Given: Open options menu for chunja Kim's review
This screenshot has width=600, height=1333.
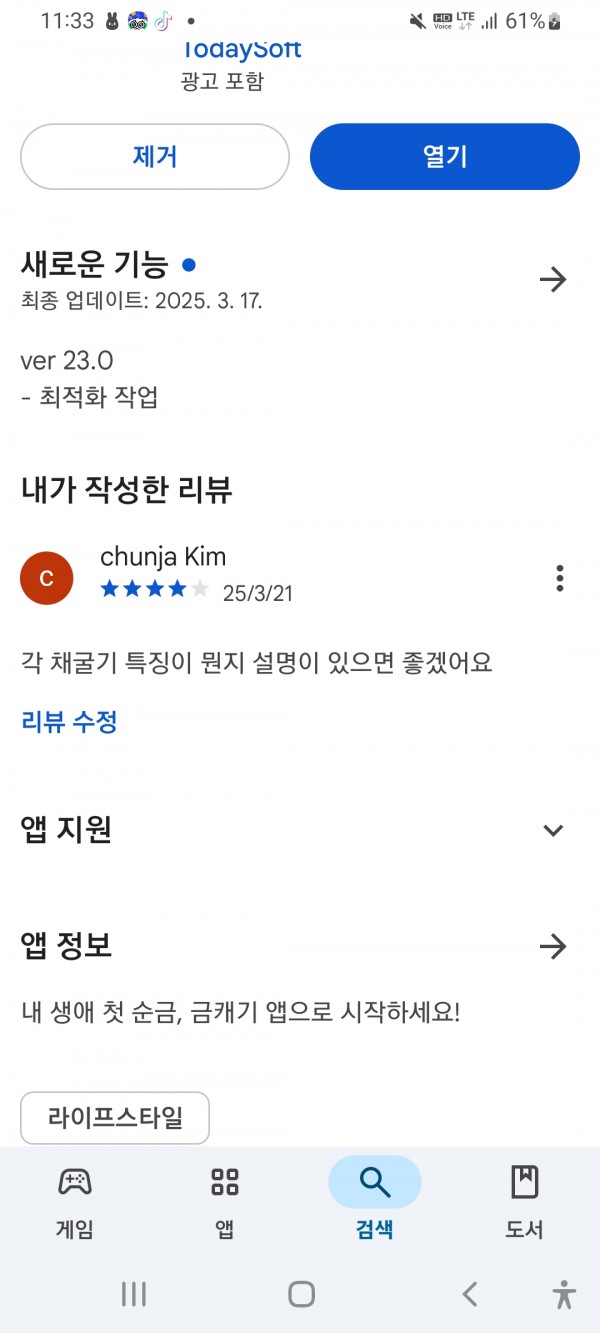Looking at the screenshot, I should (559, 578).
